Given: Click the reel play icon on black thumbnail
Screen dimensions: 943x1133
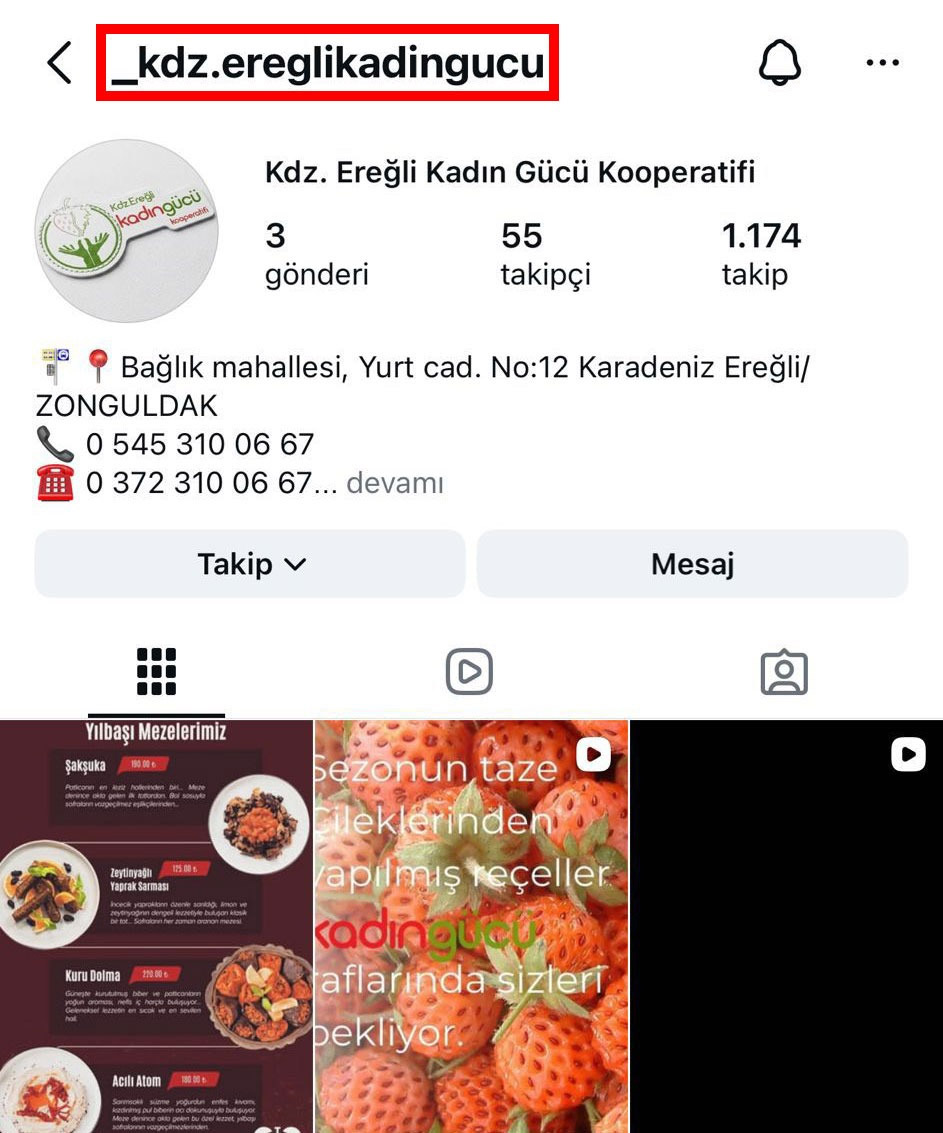Looking at the screenshot, I should click(908, 755).
